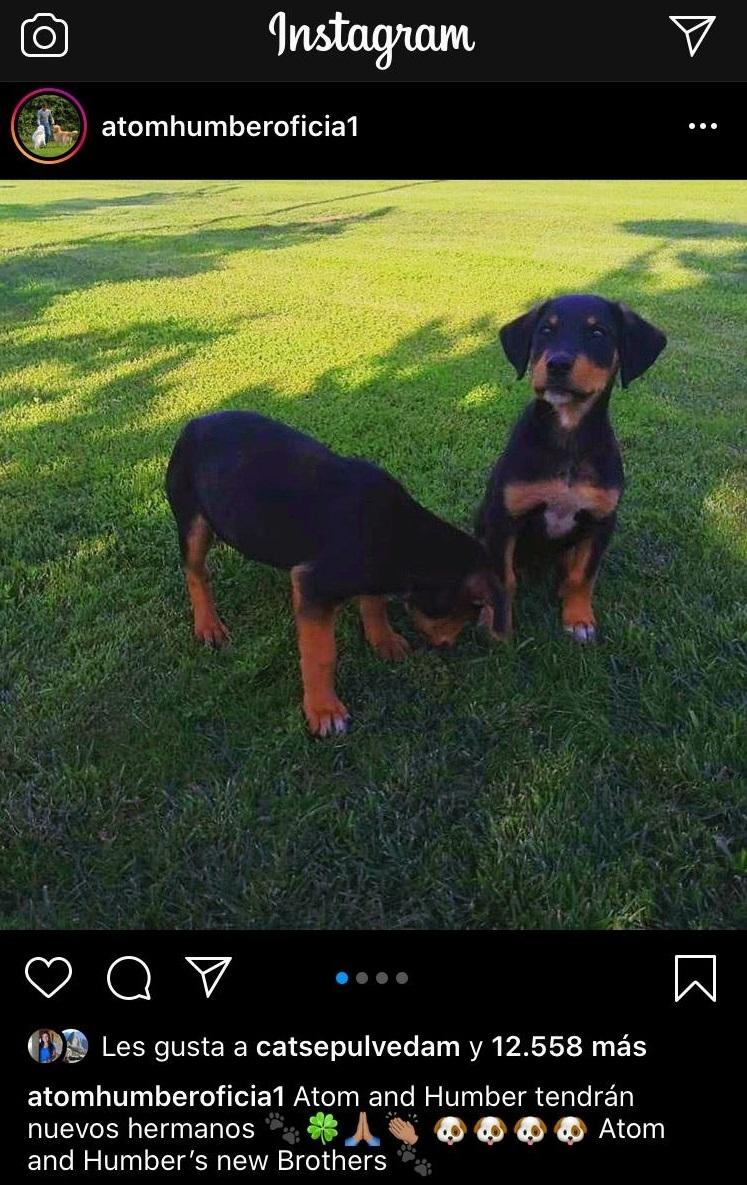Share this post via paper plane
The image size is (747, 1185).
[209, 976]
